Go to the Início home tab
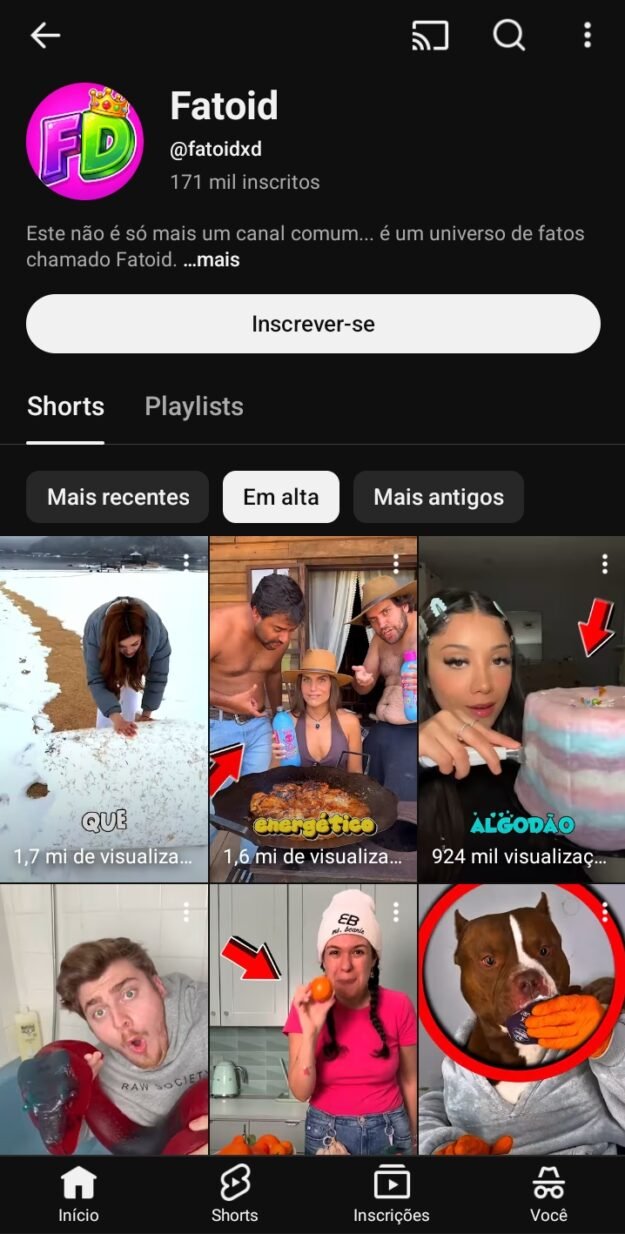 (78, 1195)
